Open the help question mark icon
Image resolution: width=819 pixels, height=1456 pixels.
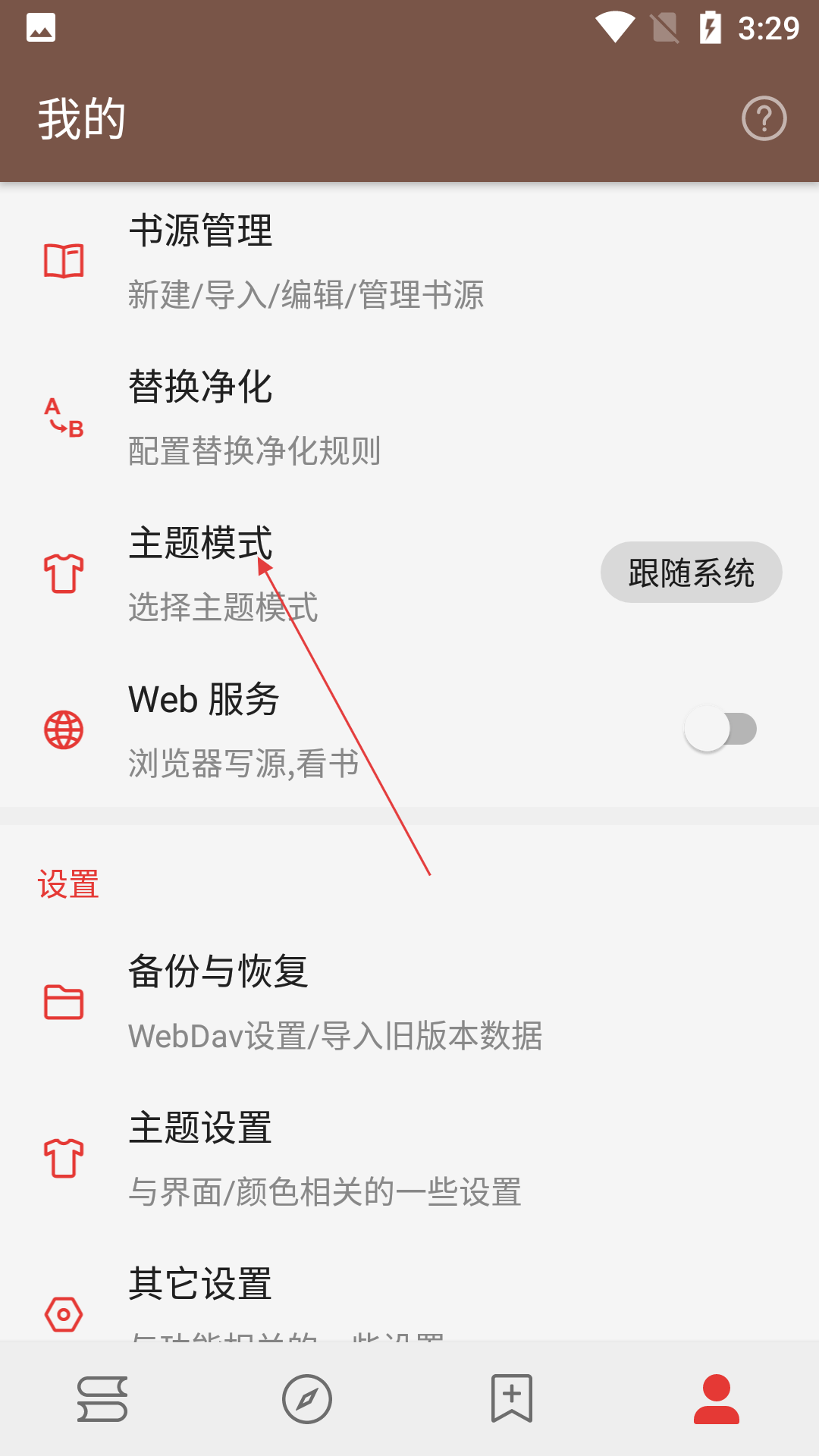point(764,118)
